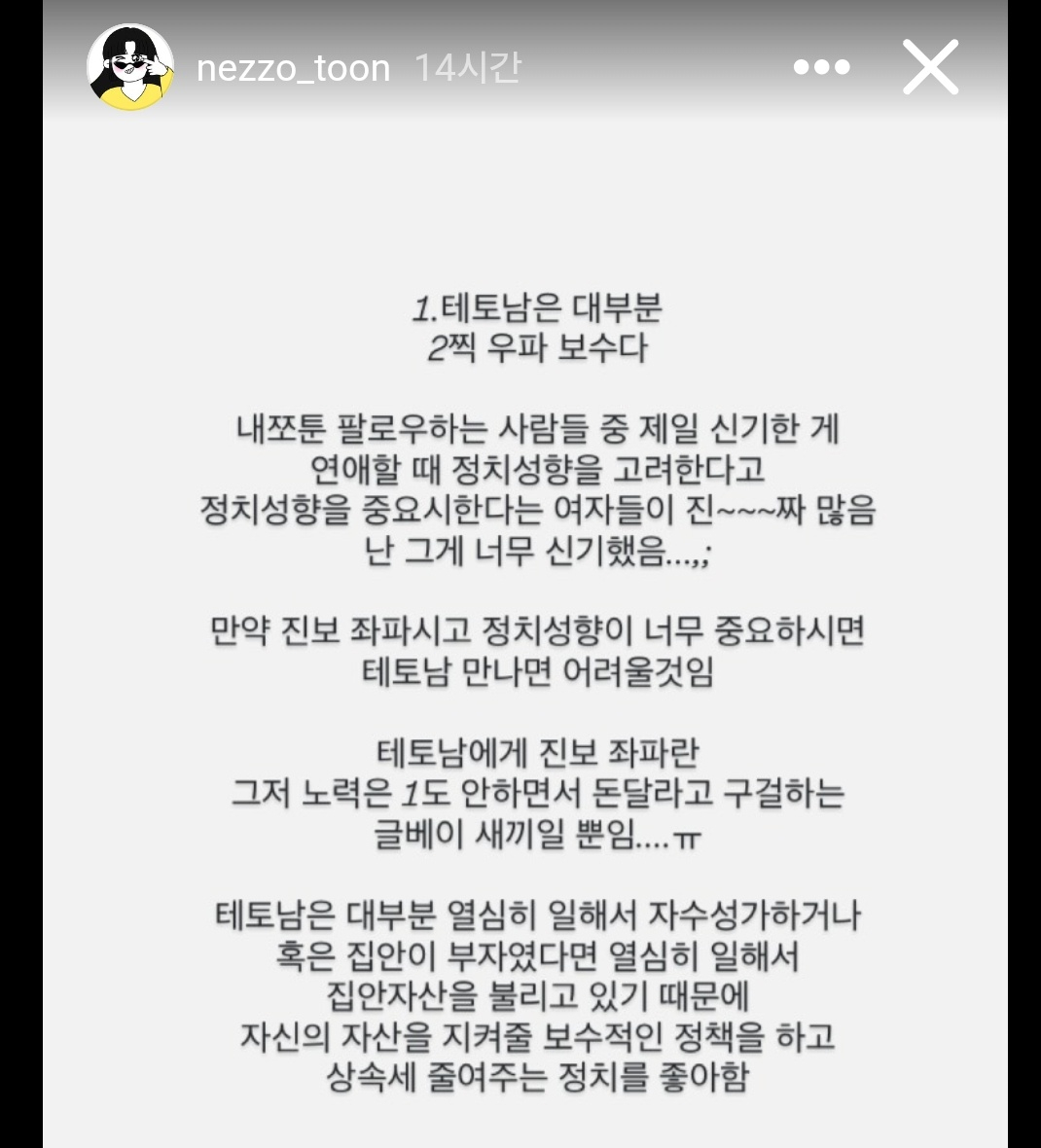Open the three-dot story options menu
The width and height of the screenshot is (1041, 1148).
[821, 67]
